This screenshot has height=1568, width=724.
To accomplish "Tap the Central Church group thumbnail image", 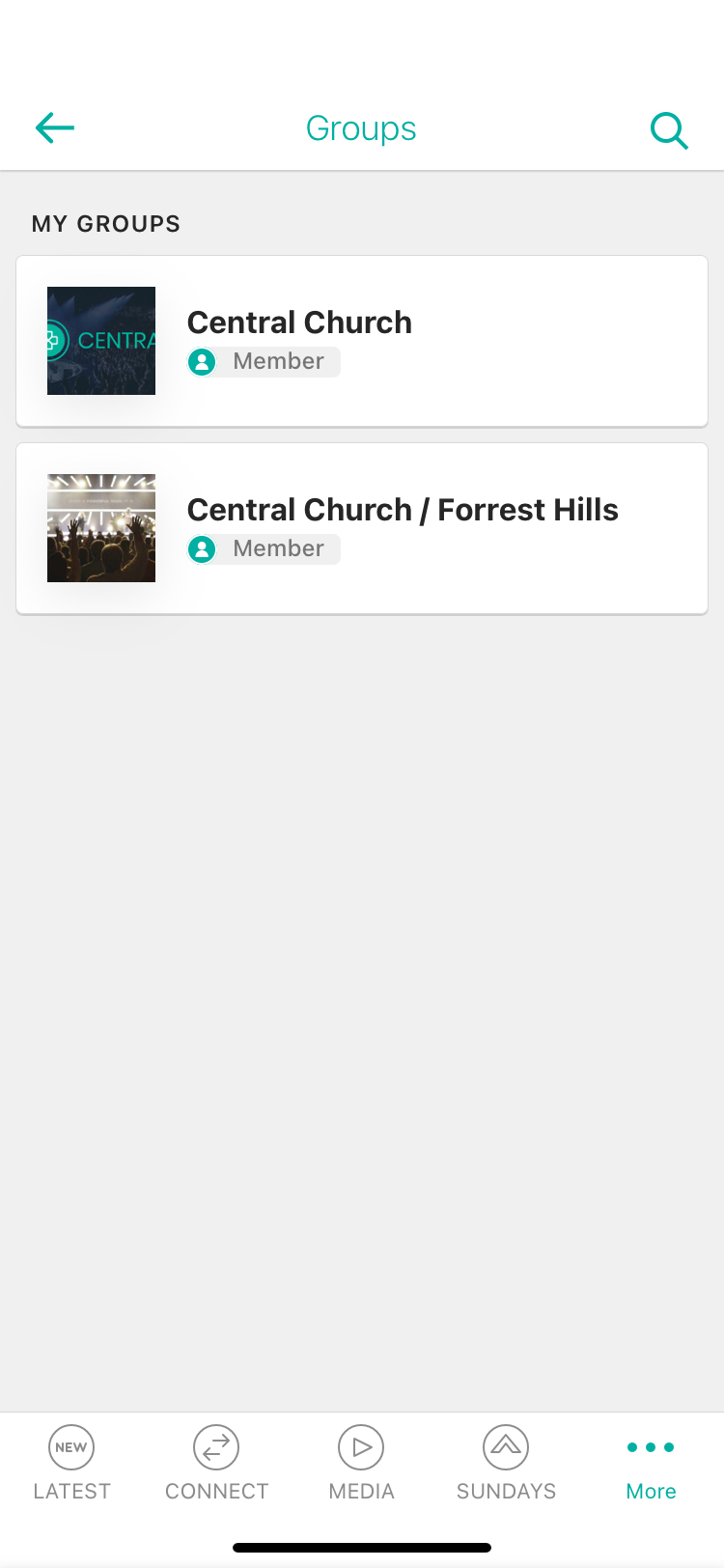I will coord(100,340).
